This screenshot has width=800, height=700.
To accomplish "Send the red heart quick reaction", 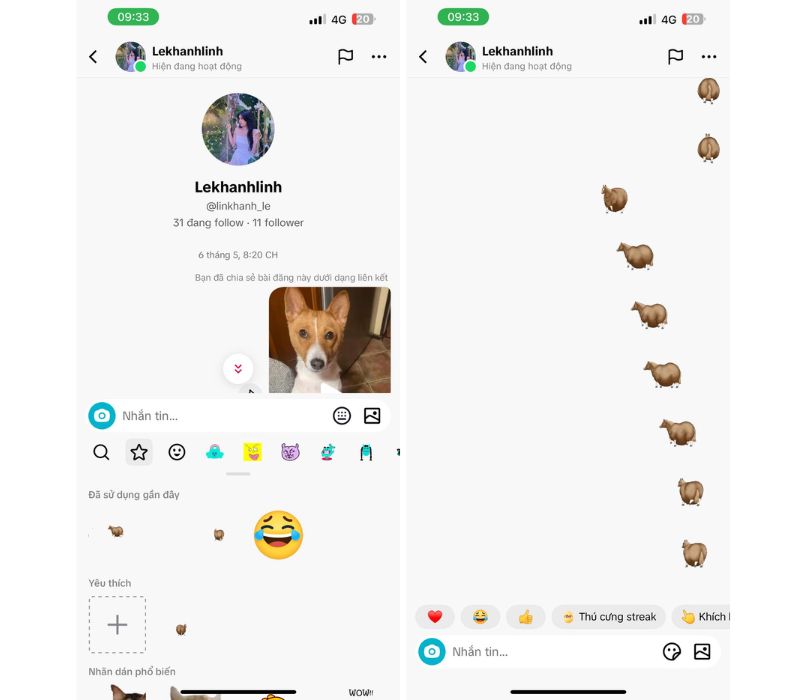I will (435, 617).
